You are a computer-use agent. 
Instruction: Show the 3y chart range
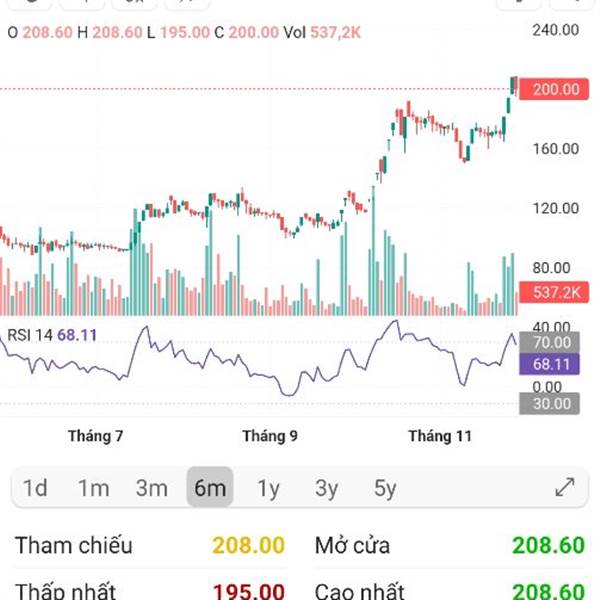326,488
